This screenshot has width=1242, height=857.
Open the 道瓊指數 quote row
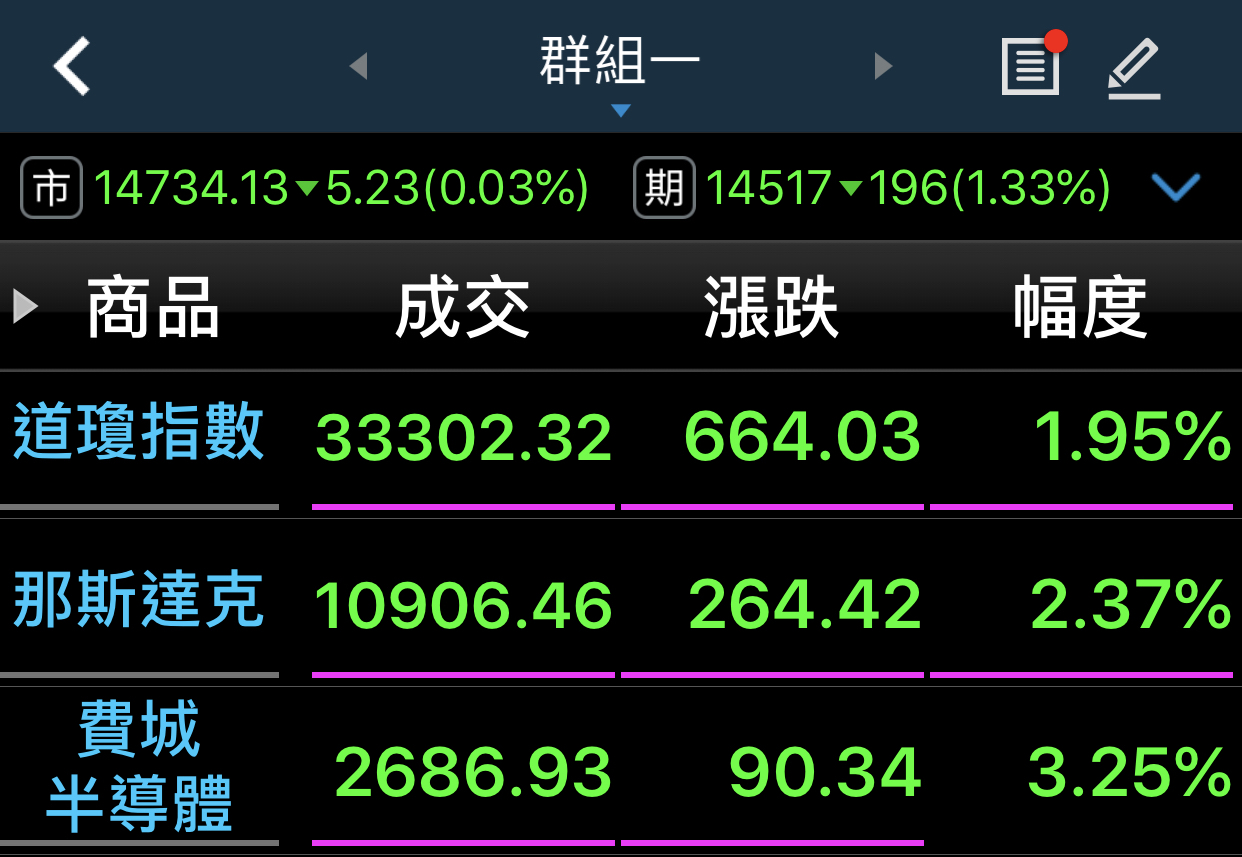[x=621, y=440]
